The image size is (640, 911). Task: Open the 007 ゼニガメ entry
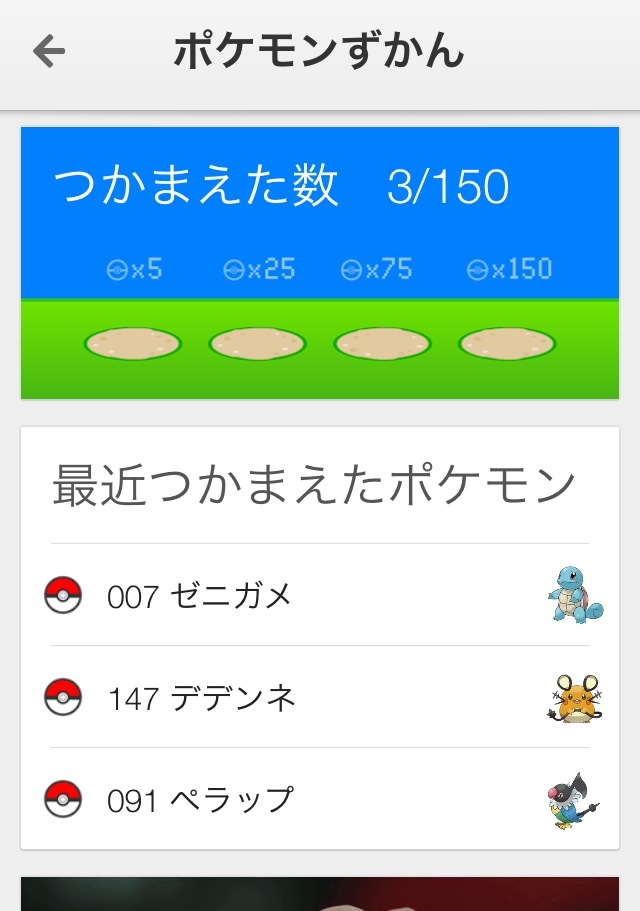click(x=318, y=596)
